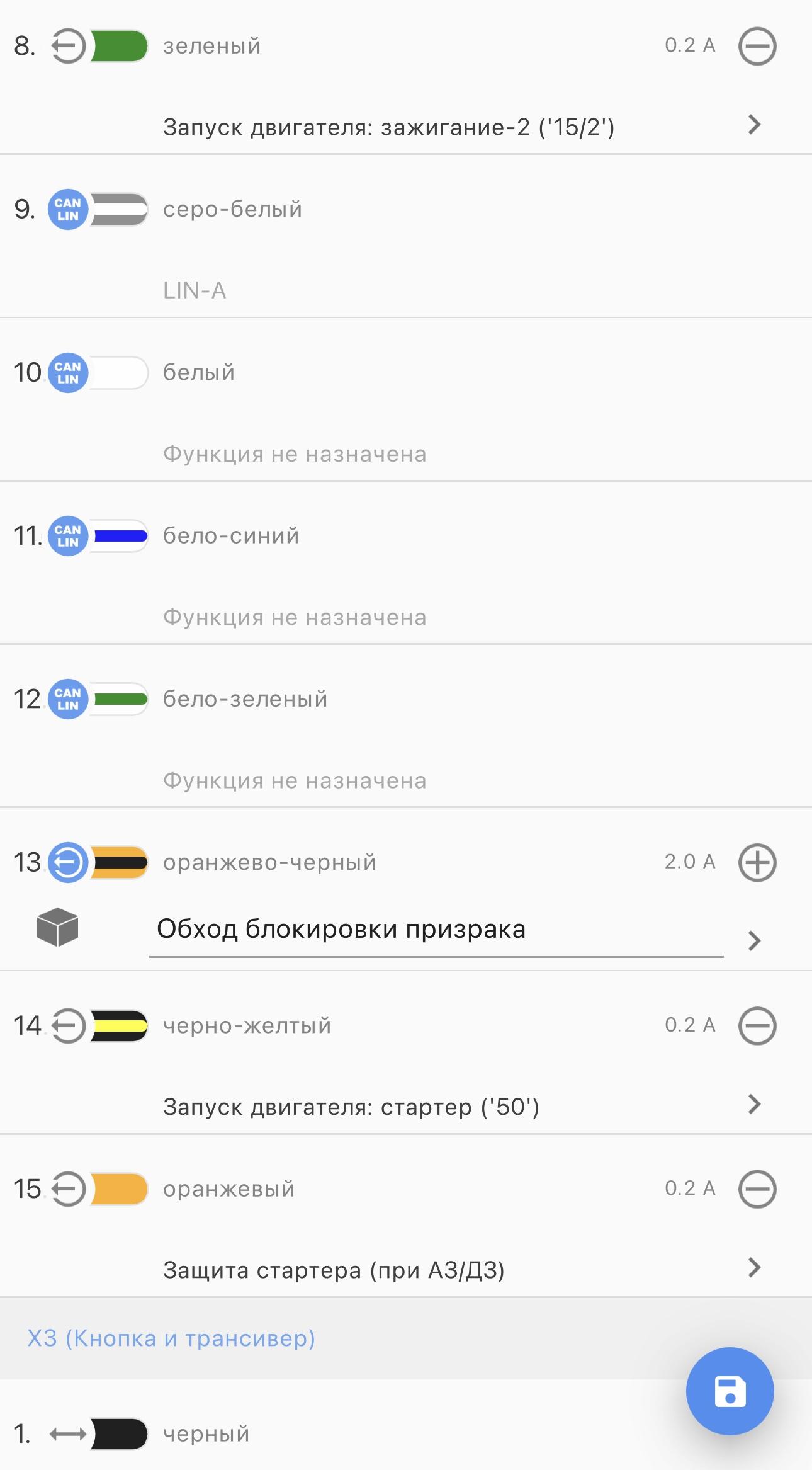Tap the output direction icon on wire 13
This screenshot has height=1470, width=812.
68,862
